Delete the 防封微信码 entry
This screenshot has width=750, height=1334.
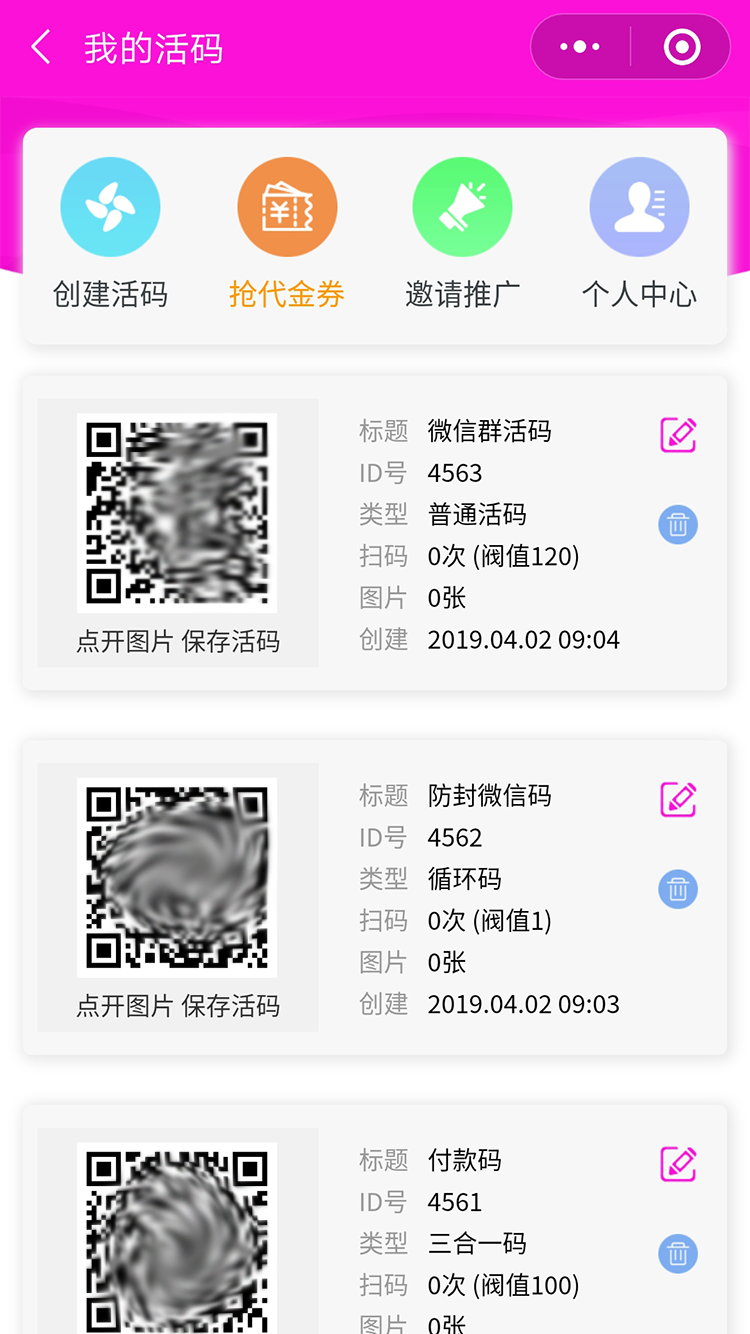point(678,889)
